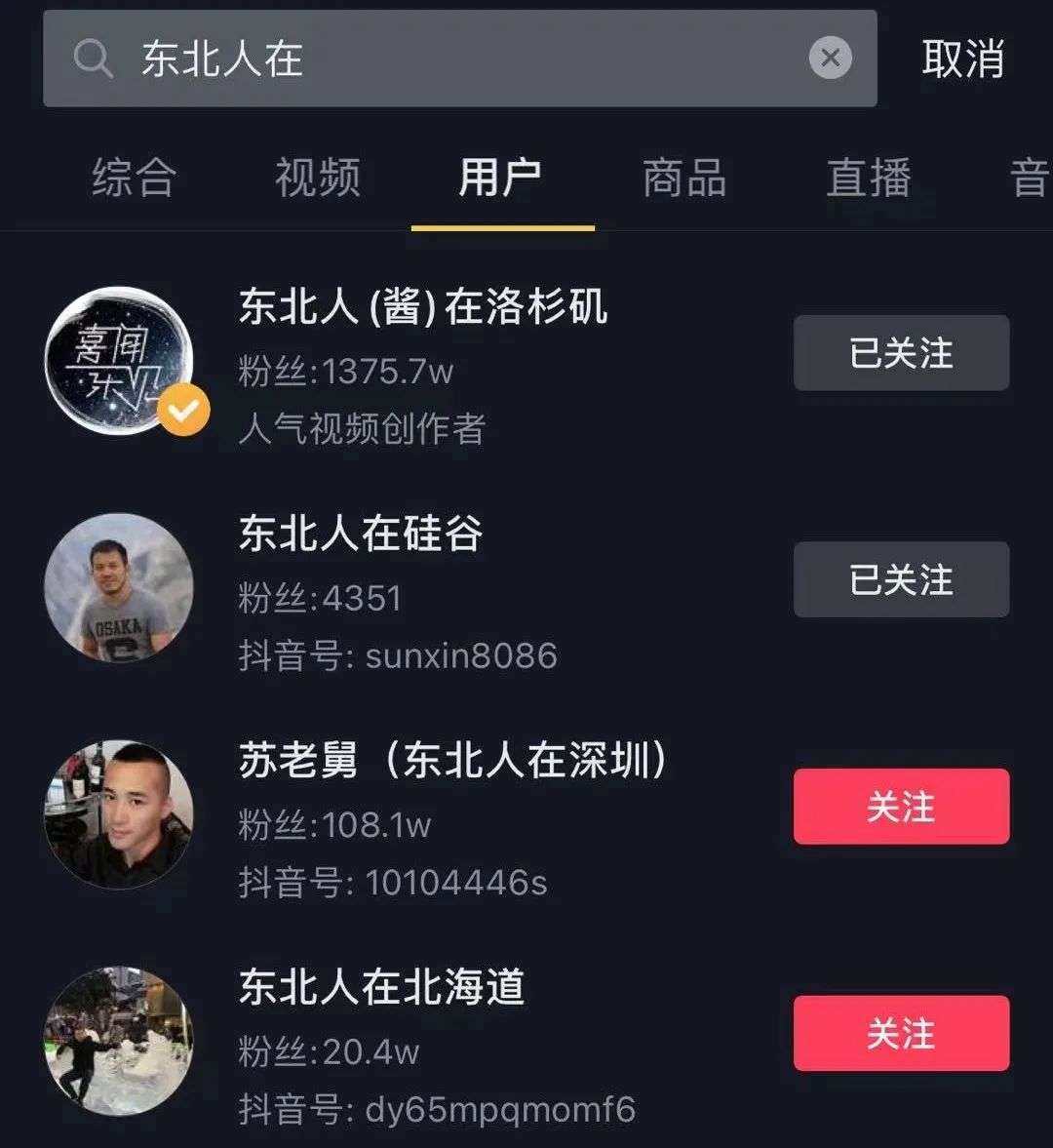The width and height of the screenshot is (1053, 1148).
Task: View 东北人在北海道 user page
Action: (382, 987)
